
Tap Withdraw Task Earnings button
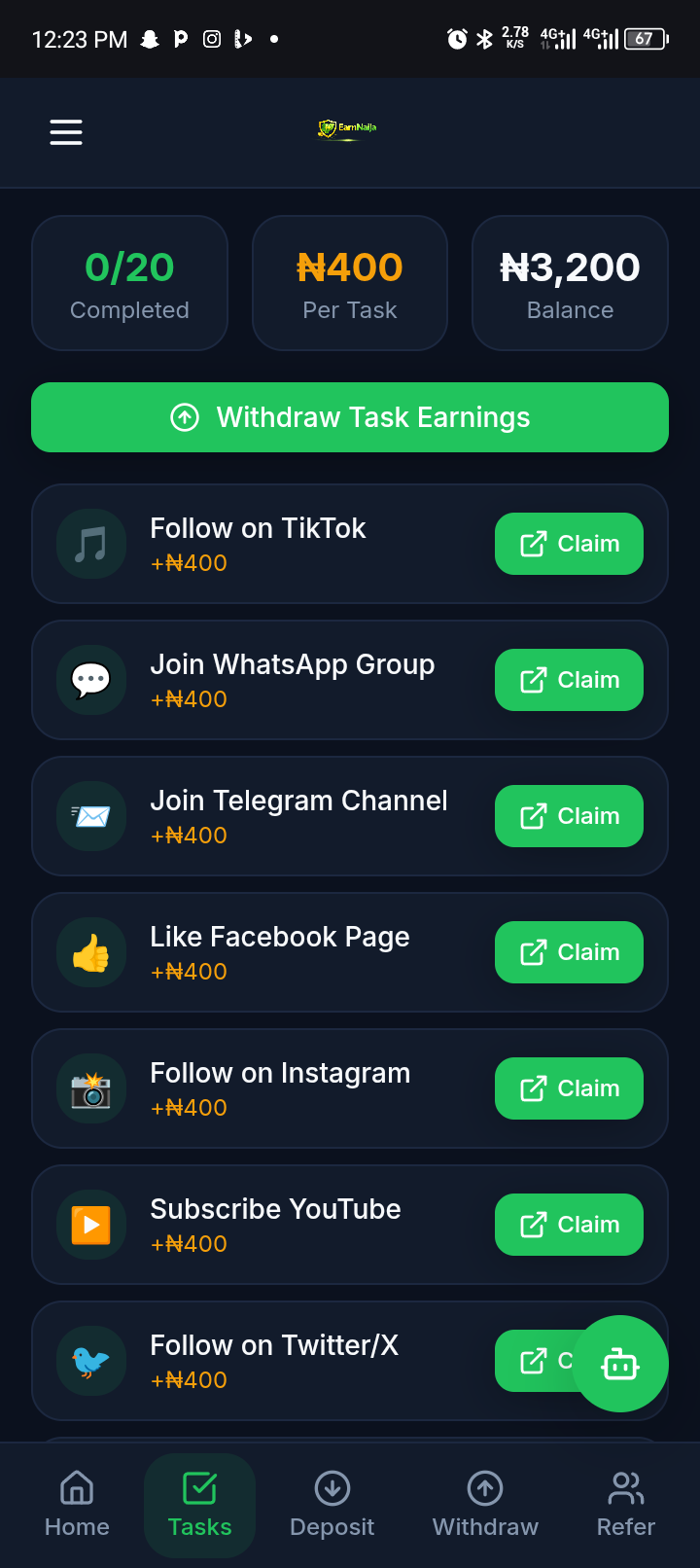point(350,417)
